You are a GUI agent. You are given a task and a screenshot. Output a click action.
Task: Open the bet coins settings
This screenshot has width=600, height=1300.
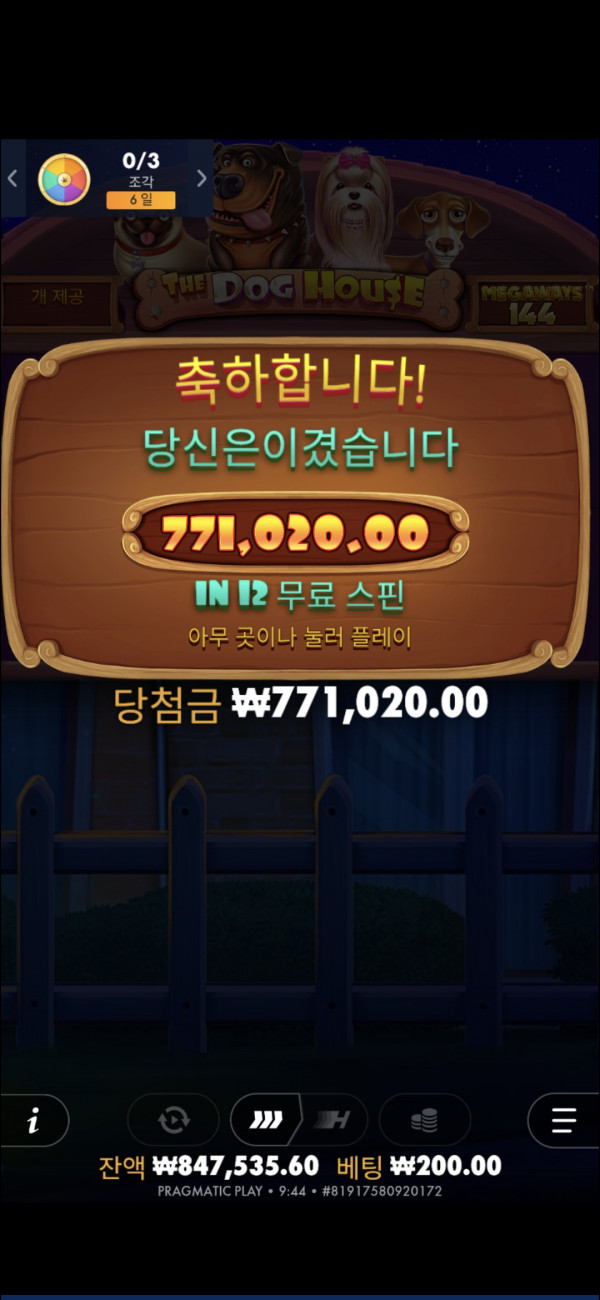[424, 1120]
